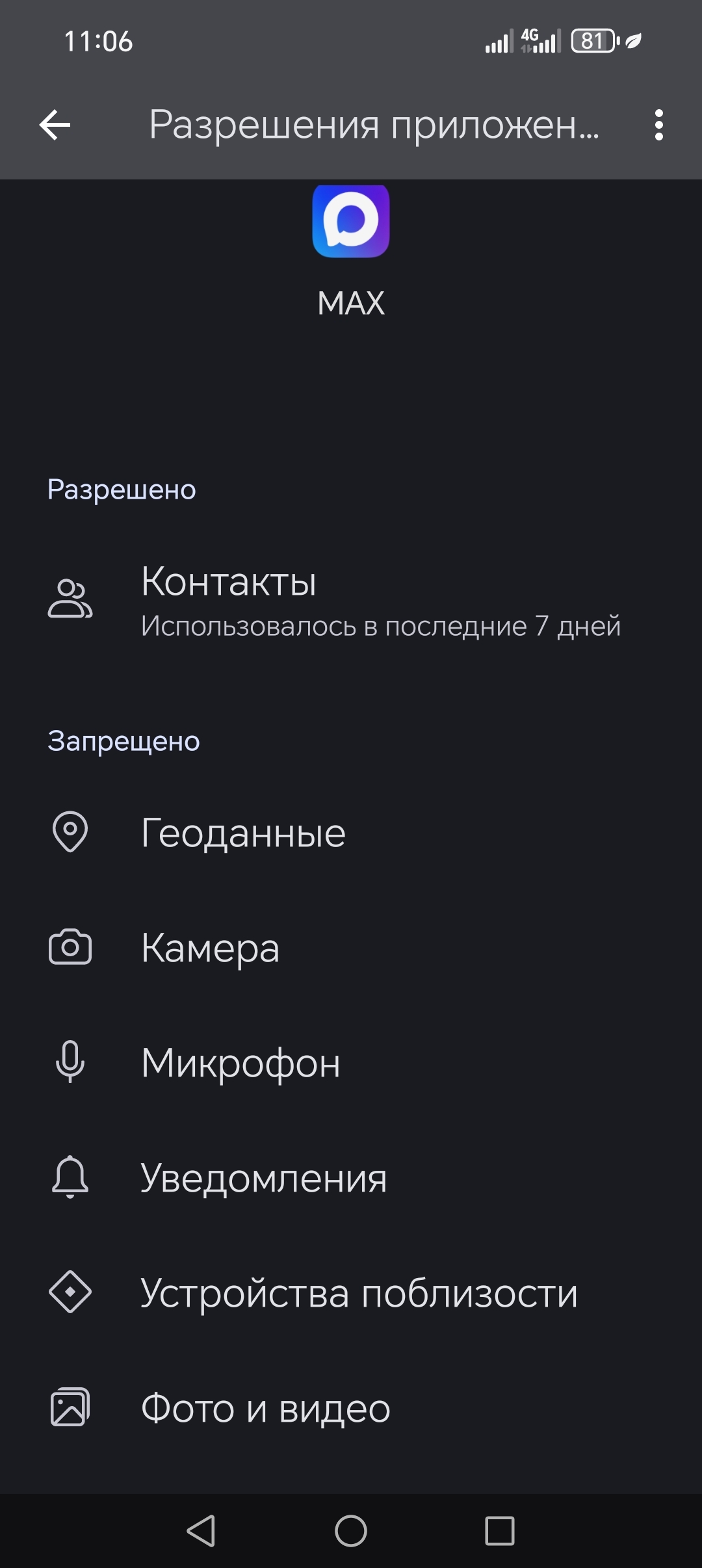
Task: Select the Камера permission
Action: [x=351, y=948]
